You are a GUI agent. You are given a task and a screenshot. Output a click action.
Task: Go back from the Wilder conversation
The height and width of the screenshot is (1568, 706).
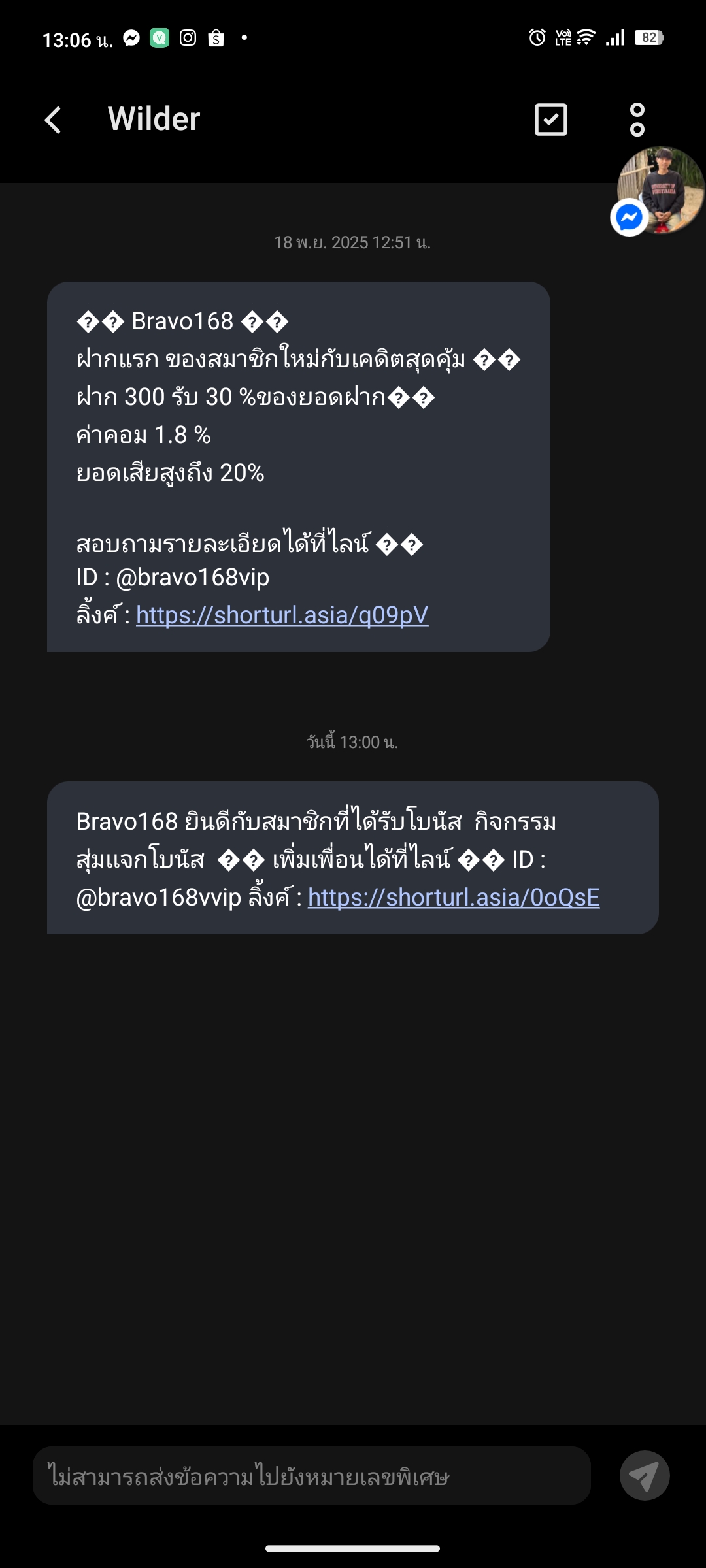point(53,120)
